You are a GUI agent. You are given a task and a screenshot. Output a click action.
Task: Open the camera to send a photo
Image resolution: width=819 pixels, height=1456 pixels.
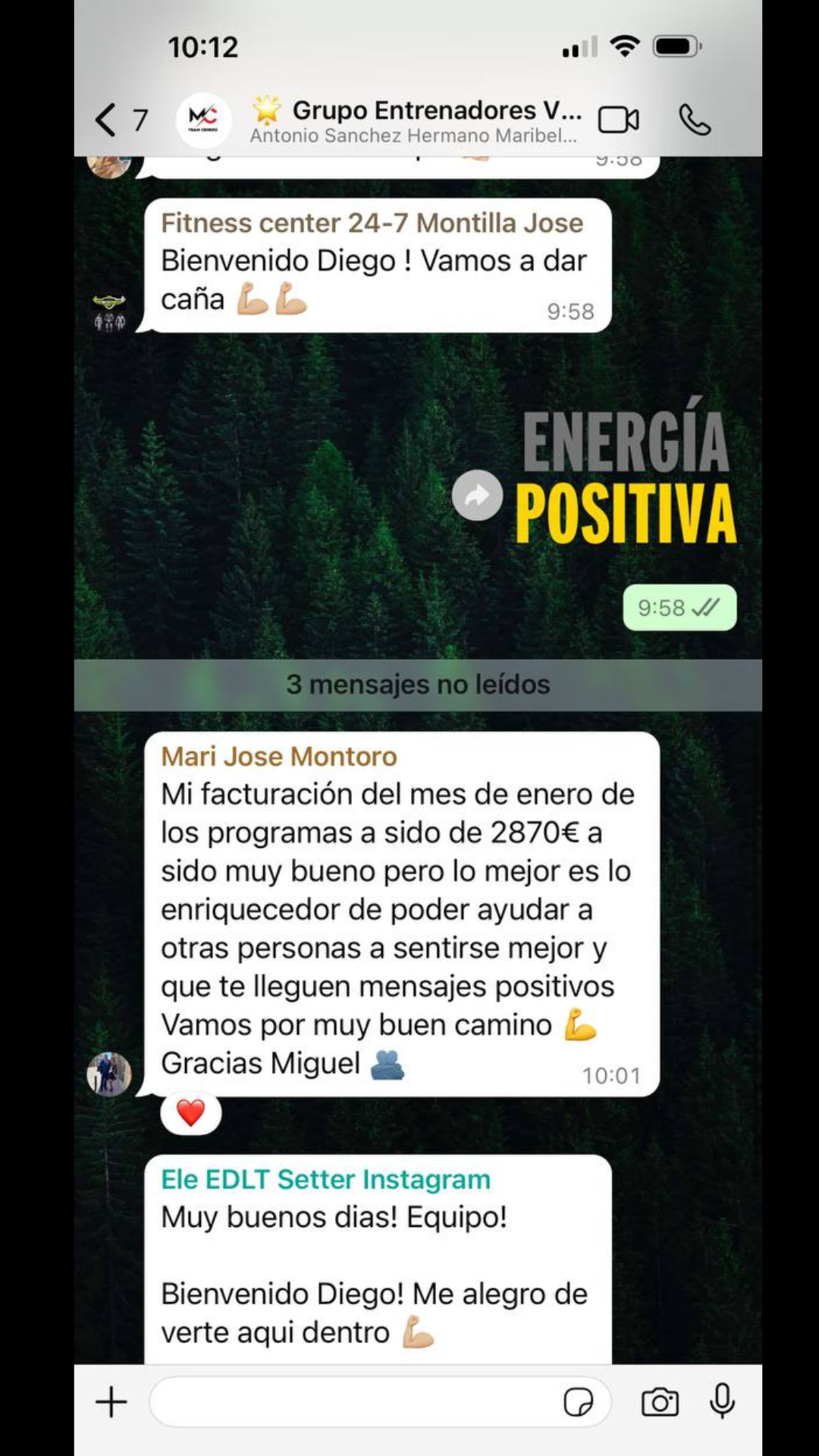pyautogui.click(x=660, y=1402)
